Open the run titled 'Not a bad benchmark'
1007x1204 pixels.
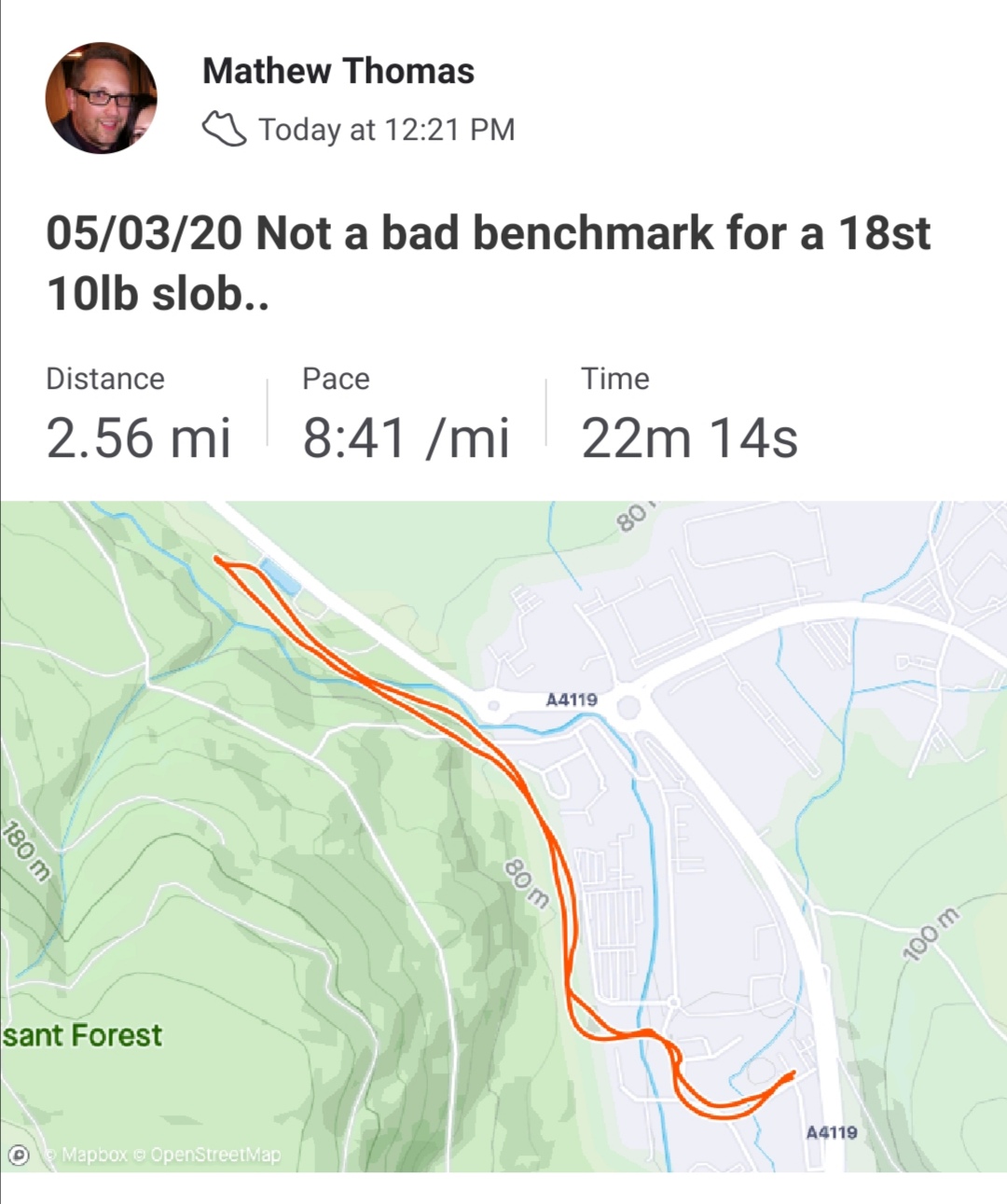(488, 262)
